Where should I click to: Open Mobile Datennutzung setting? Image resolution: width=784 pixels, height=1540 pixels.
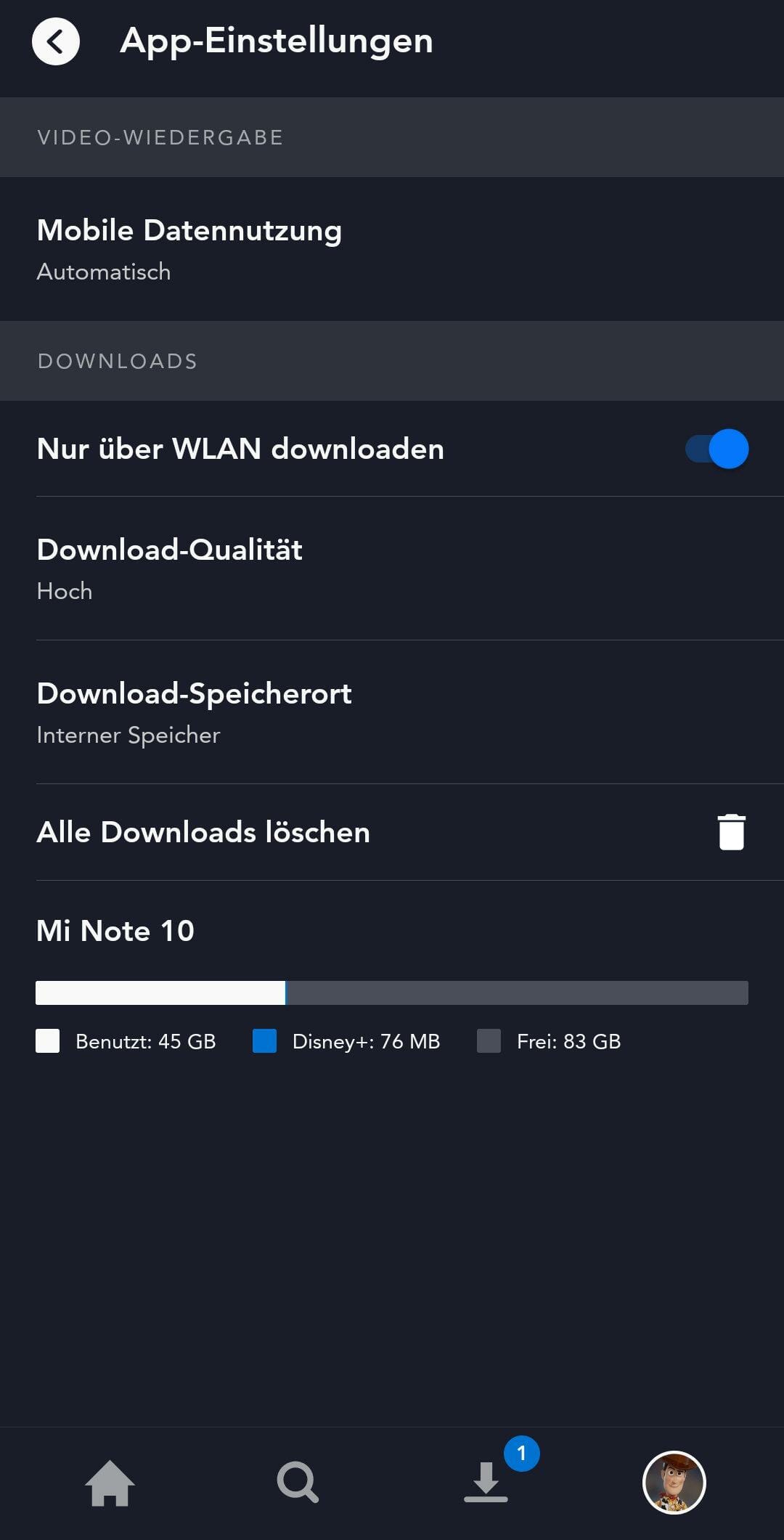point(392,249)
